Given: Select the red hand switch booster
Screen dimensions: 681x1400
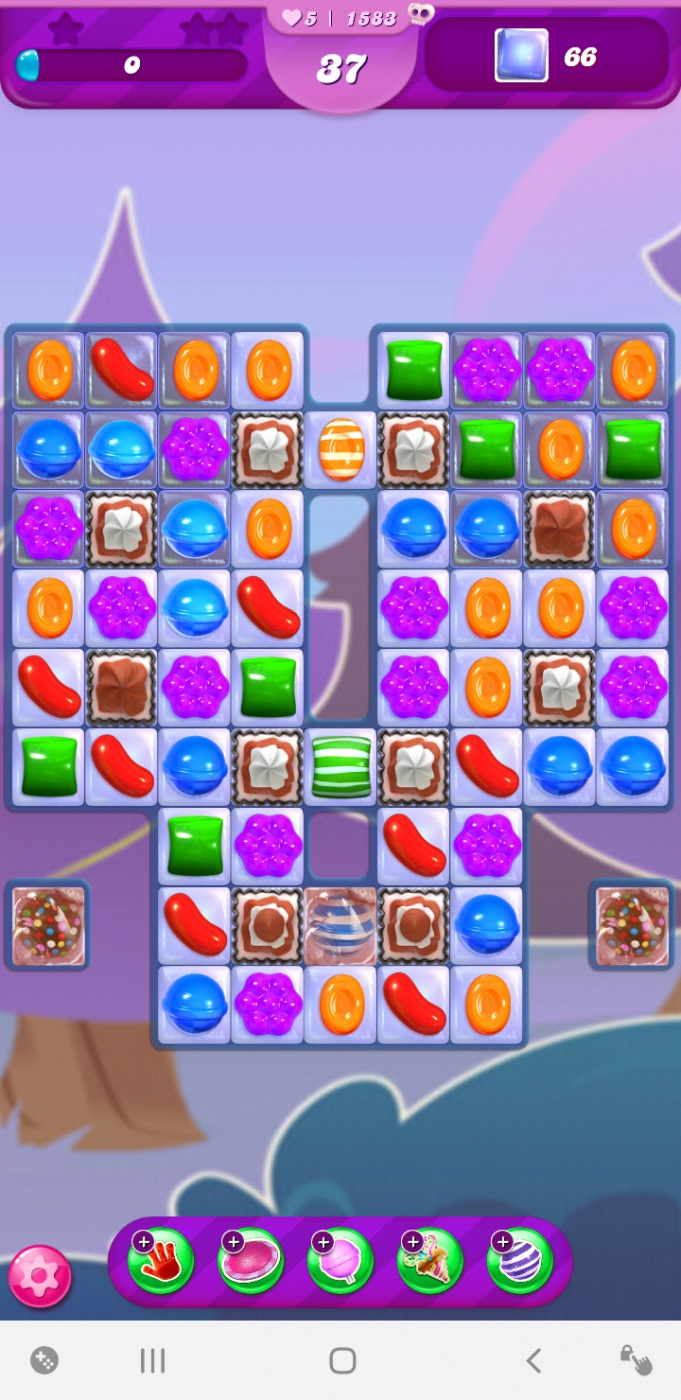Looking at the screenshot, I should coord(162,1261).
